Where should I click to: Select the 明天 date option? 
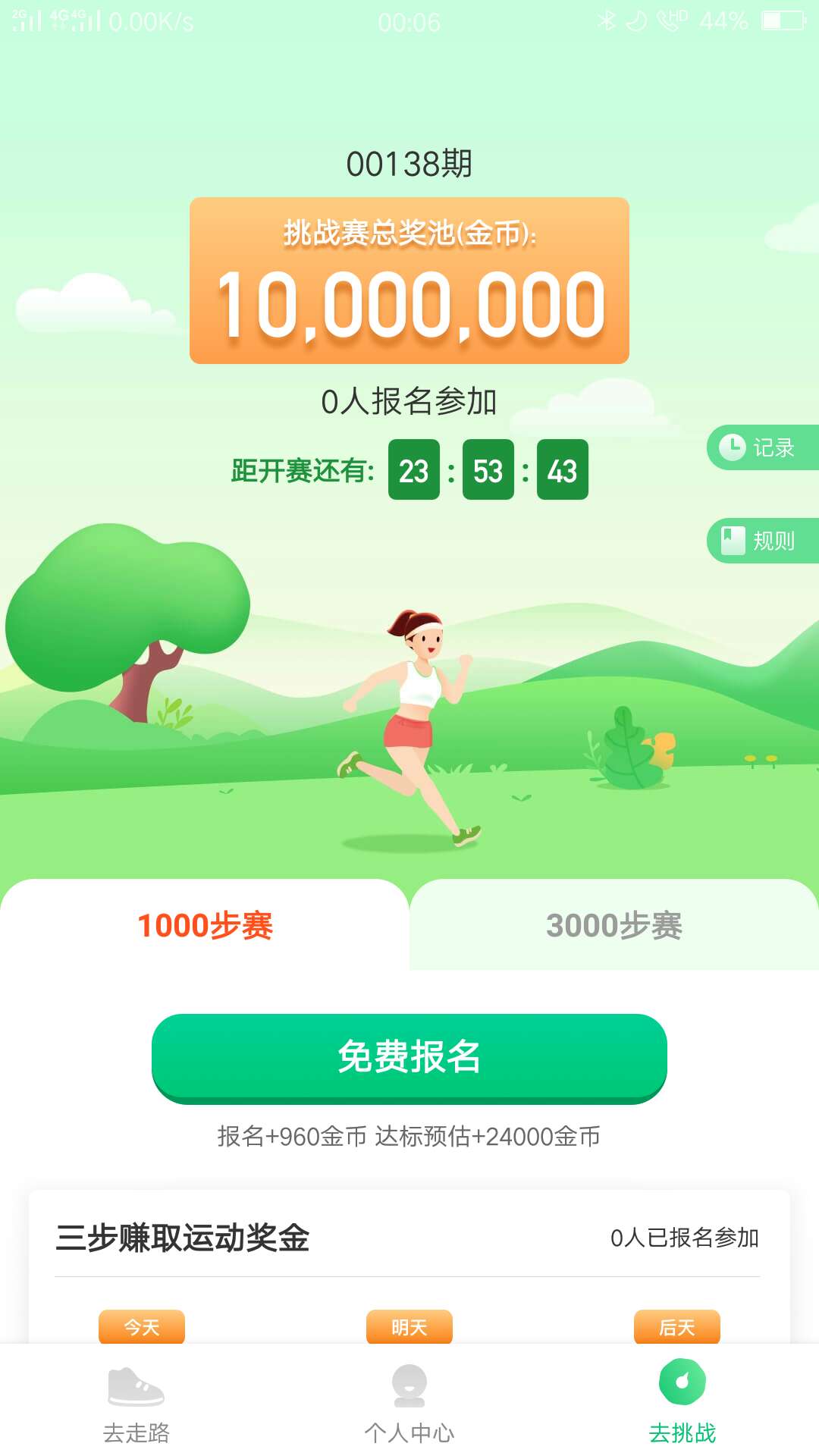409,1327
